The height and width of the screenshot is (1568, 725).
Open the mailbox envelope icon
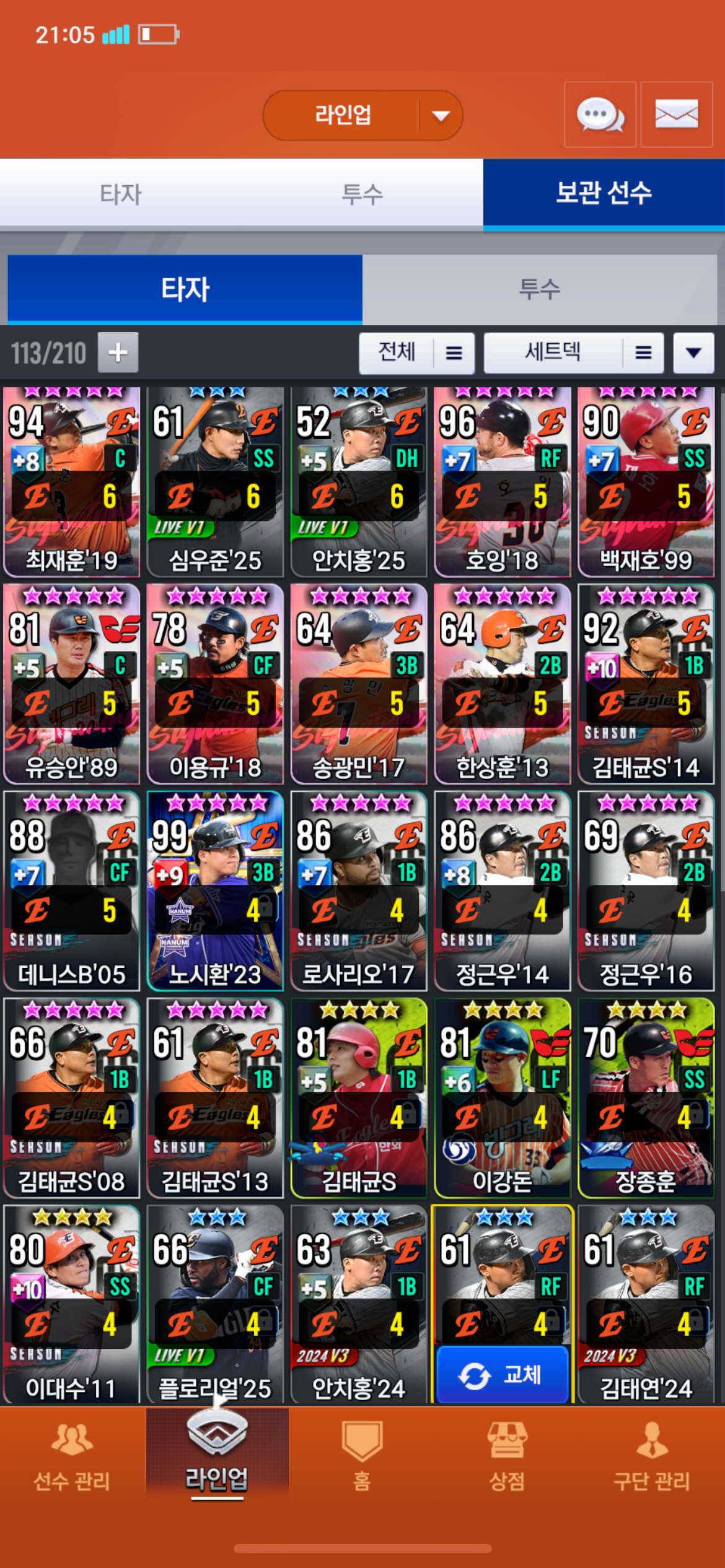677,115
